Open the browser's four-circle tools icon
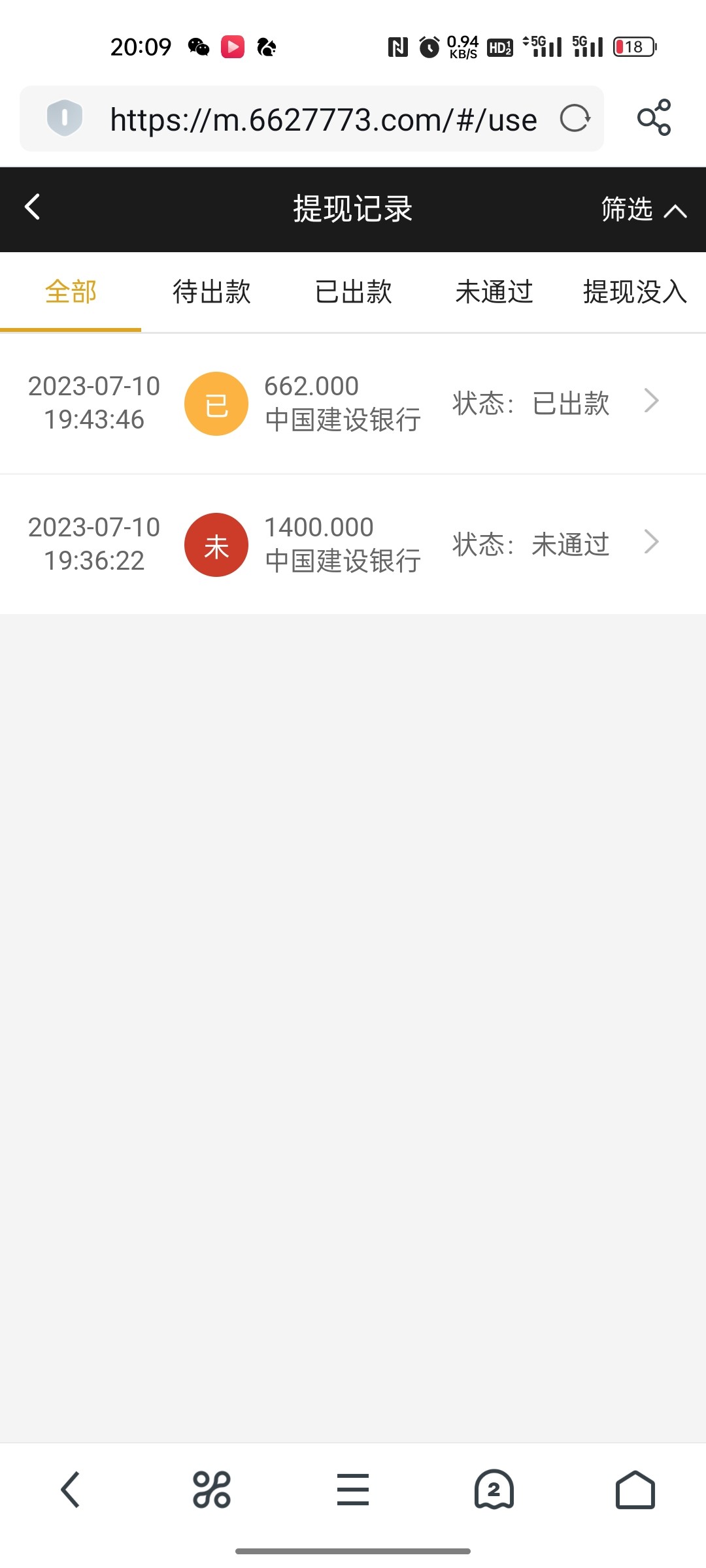This screenshot has height=1568, width=706. tap(212, 1490)
